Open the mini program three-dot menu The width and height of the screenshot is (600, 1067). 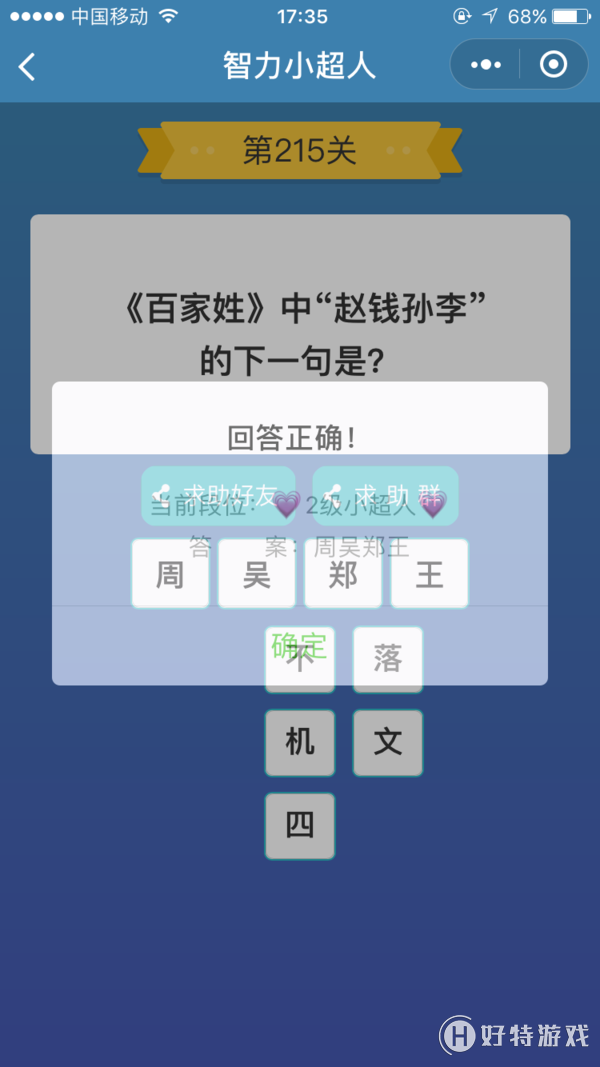pyautogui.click(x=486, y=65)
